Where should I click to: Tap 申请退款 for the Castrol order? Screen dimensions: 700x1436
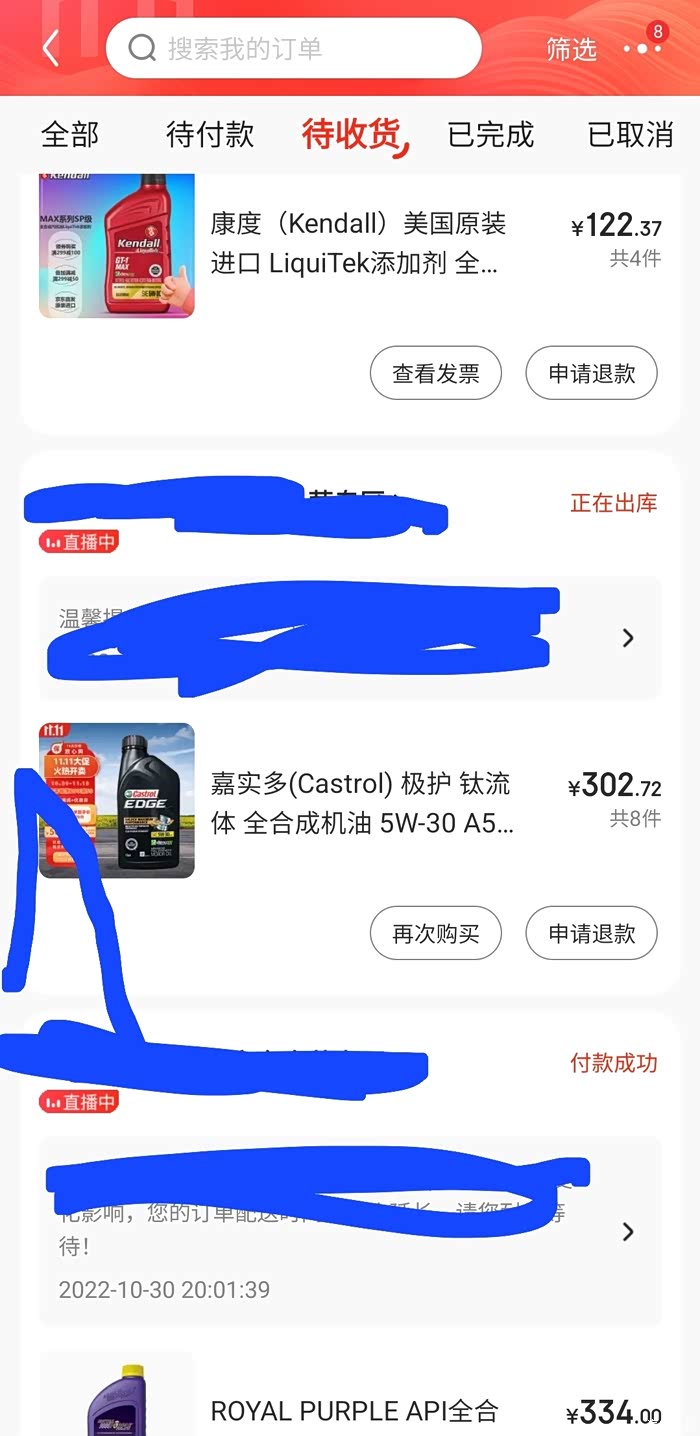(591, 934)
